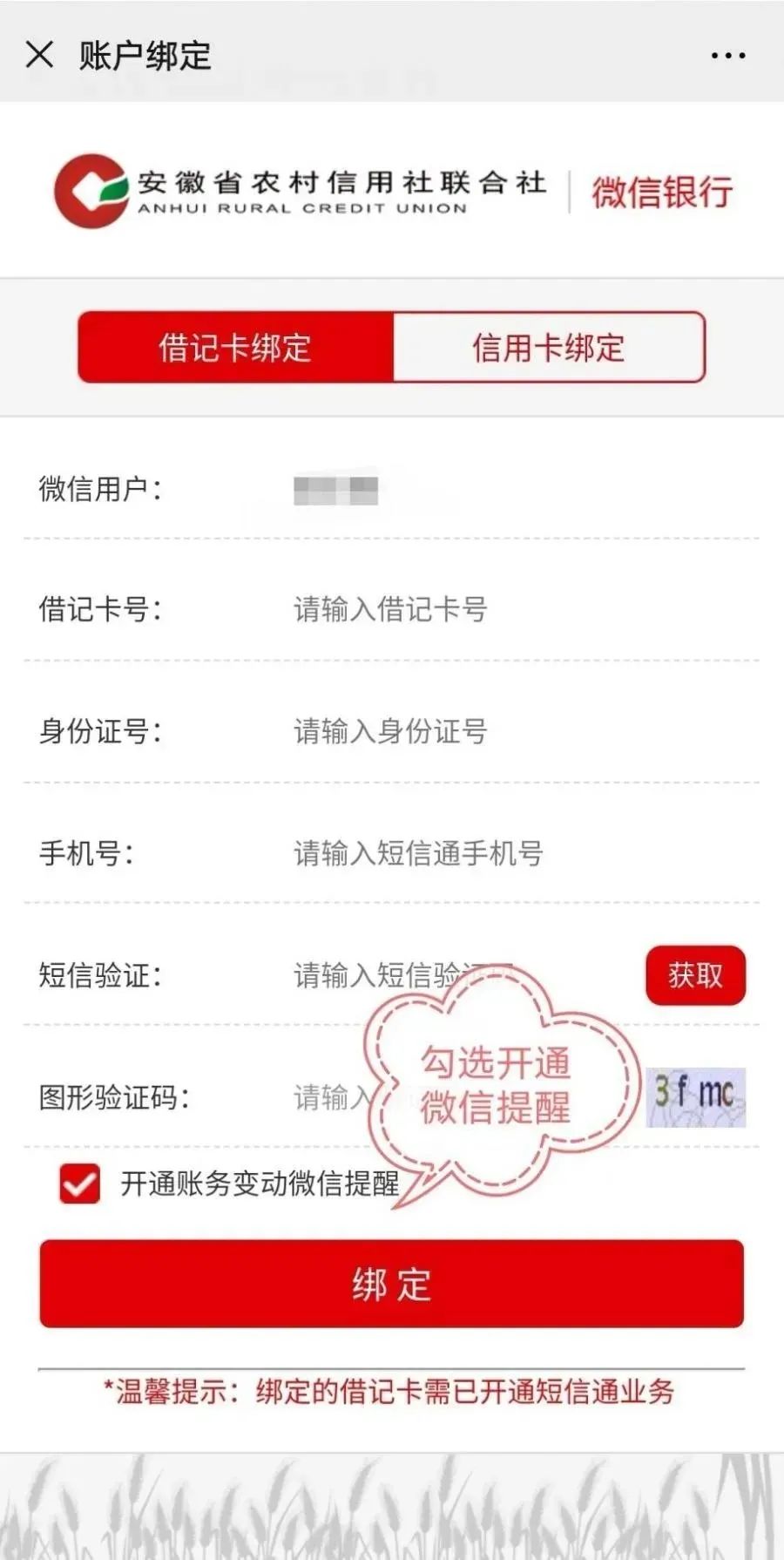Select the 借记卡绑定 tab
Screen dimensions: 784x1560
pyautogui.click(x=235, y=348)
